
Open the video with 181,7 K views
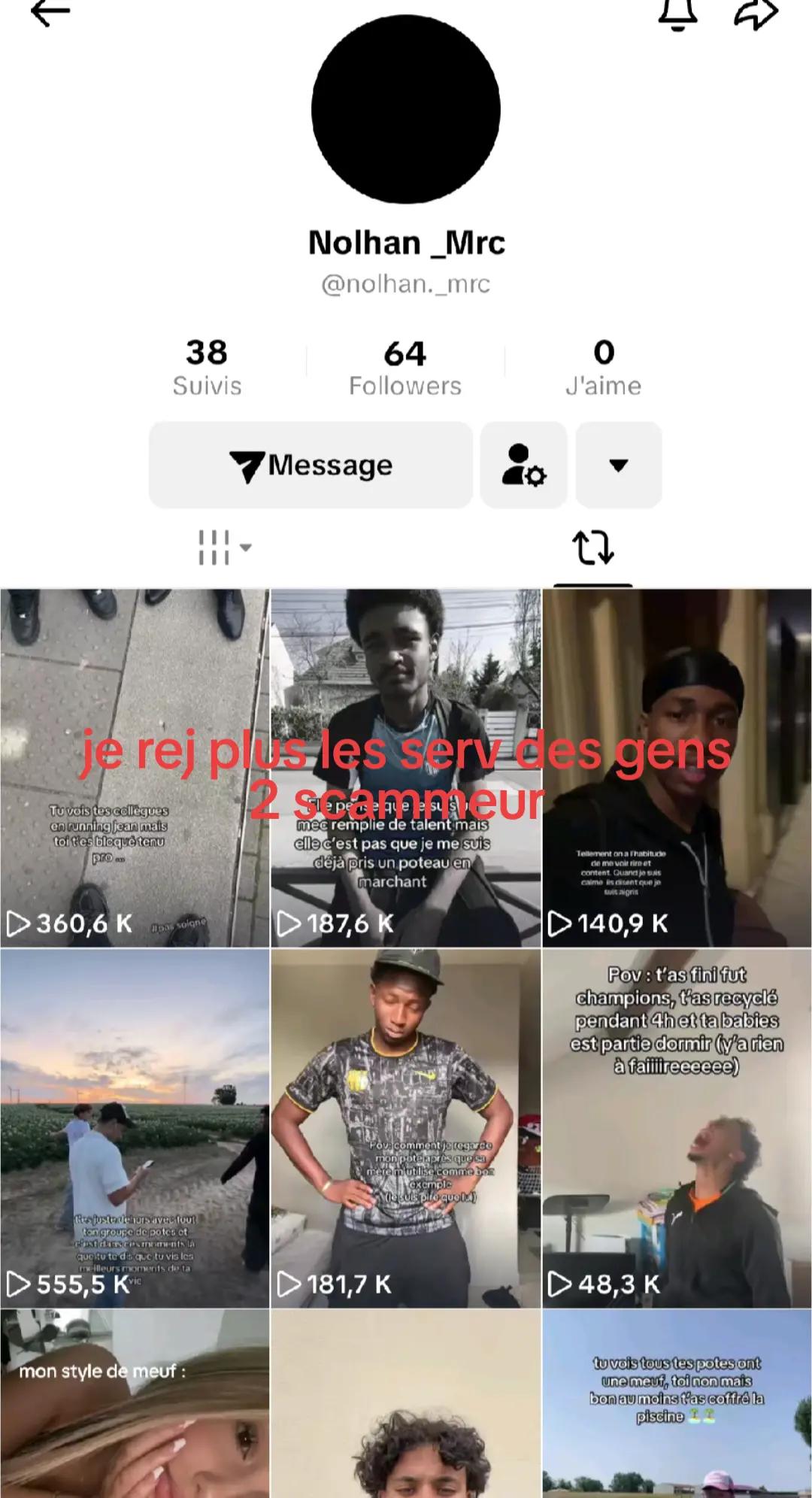[x=405, y=1128]
